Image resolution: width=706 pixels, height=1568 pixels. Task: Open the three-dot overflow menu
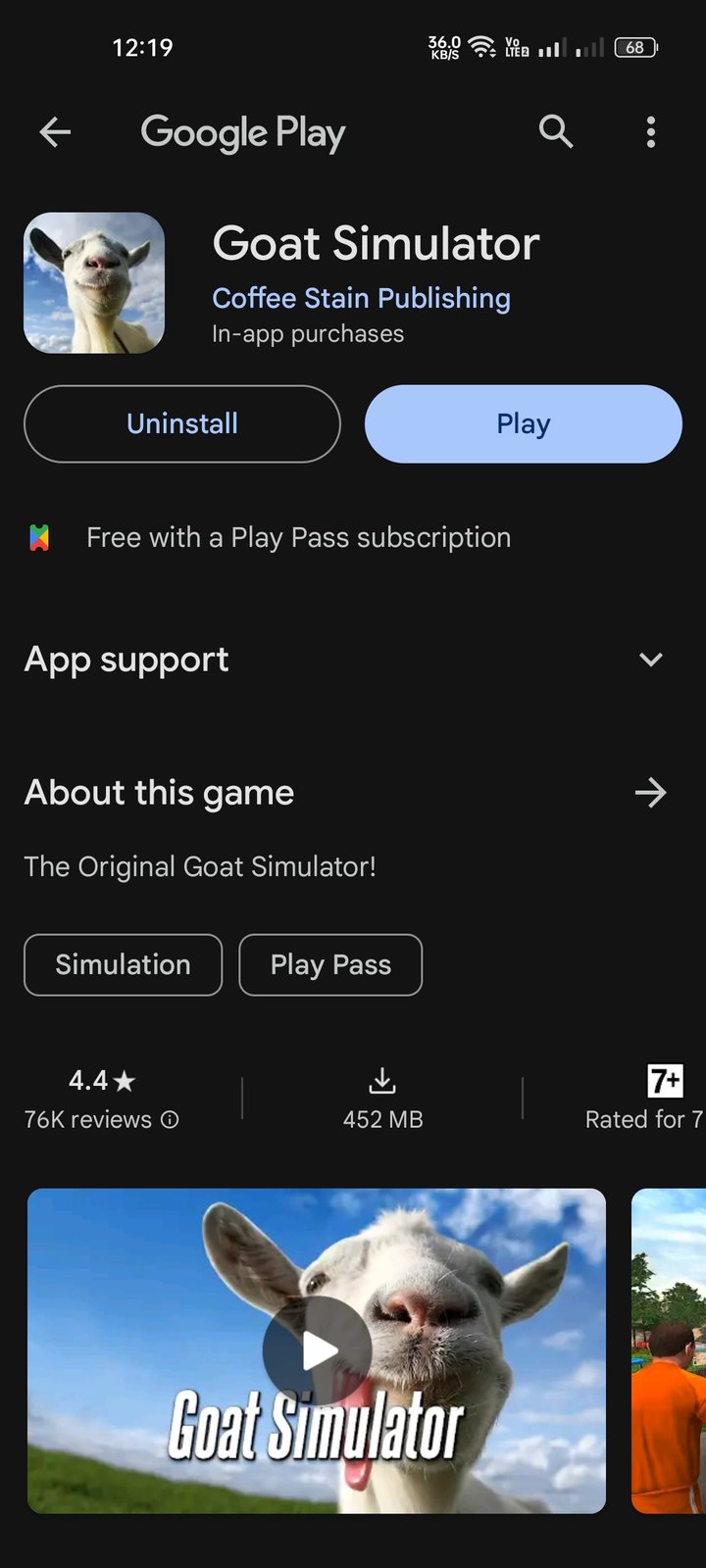pos(651,131)
